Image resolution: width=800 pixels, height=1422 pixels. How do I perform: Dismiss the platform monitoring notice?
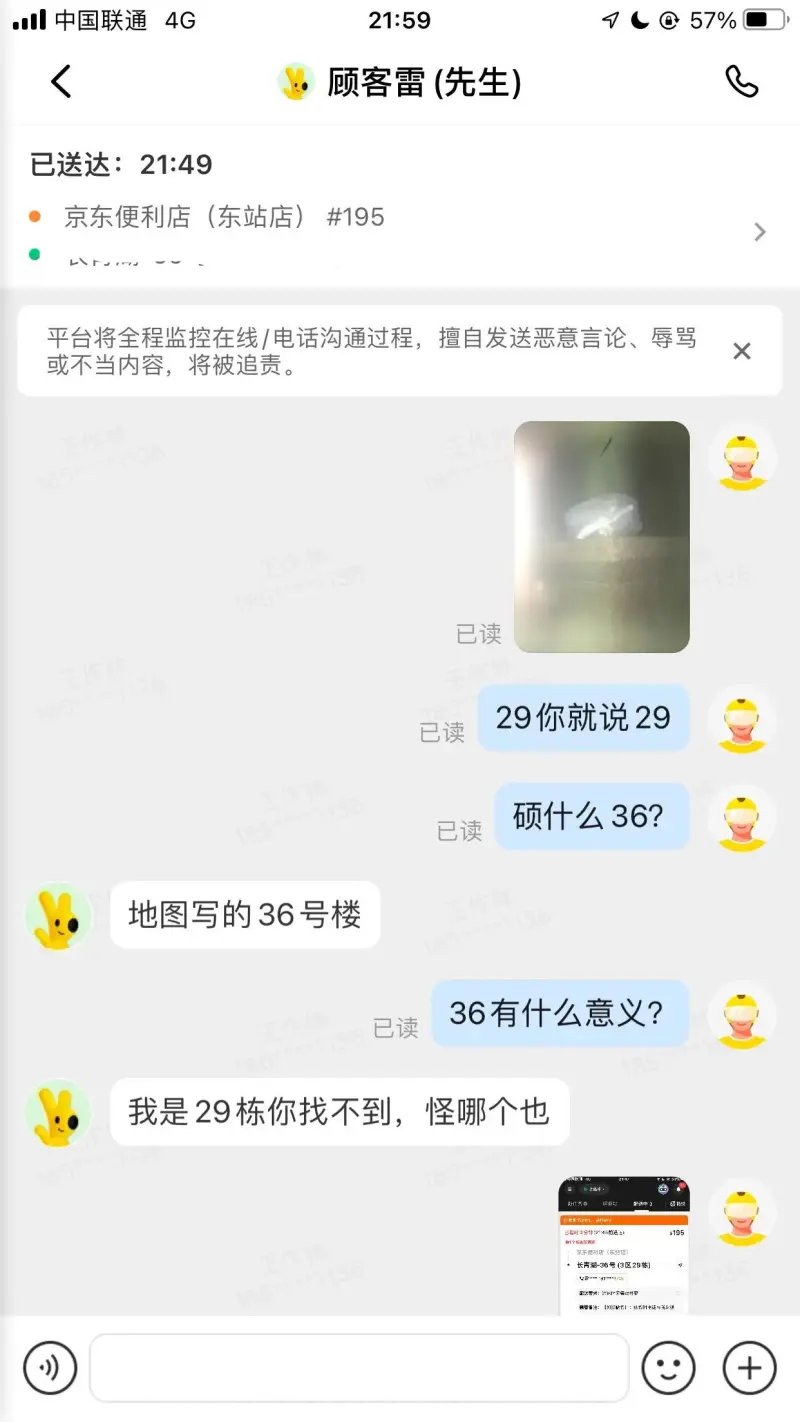[x=742, y=351]
